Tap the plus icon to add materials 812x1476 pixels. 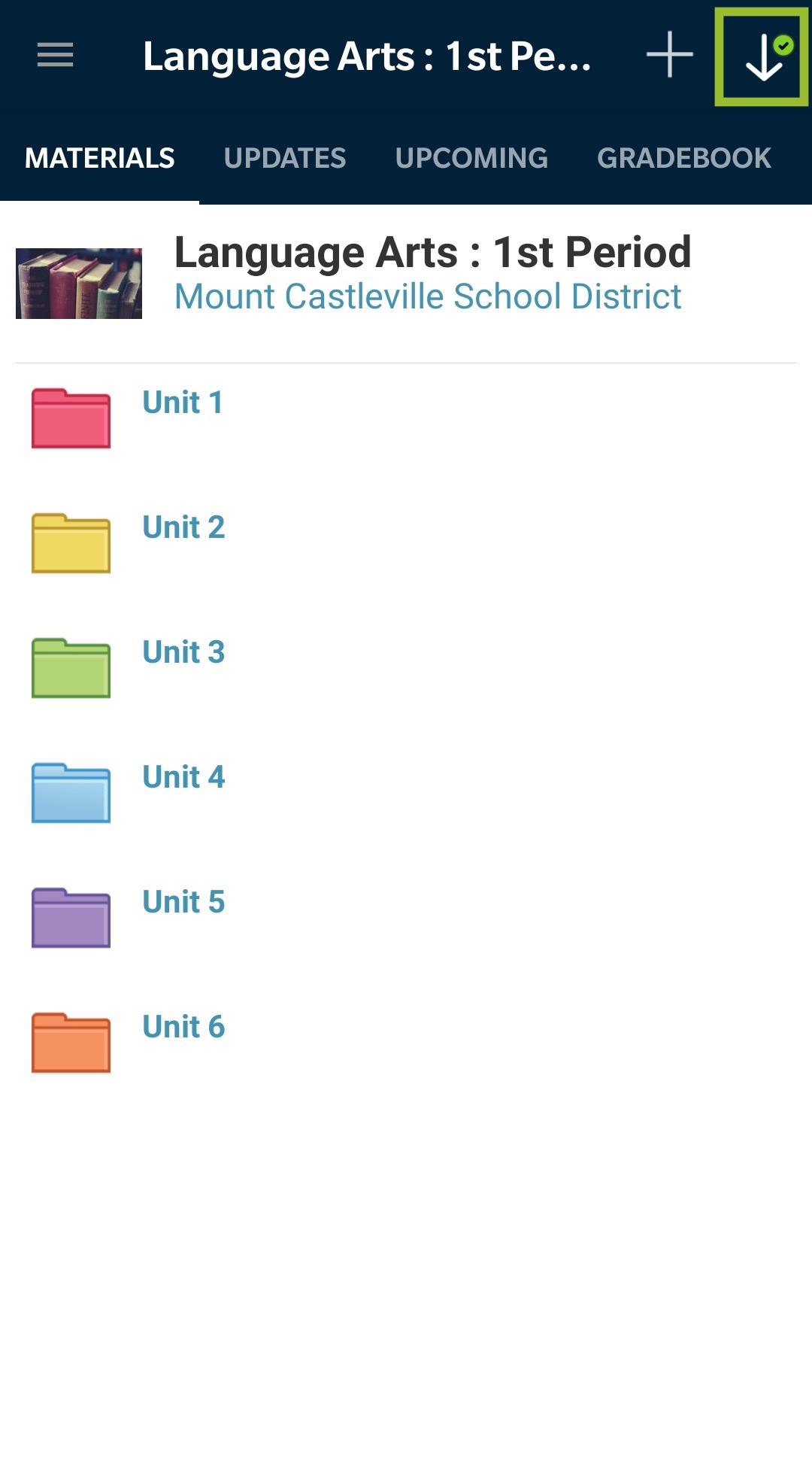point(669,55)
